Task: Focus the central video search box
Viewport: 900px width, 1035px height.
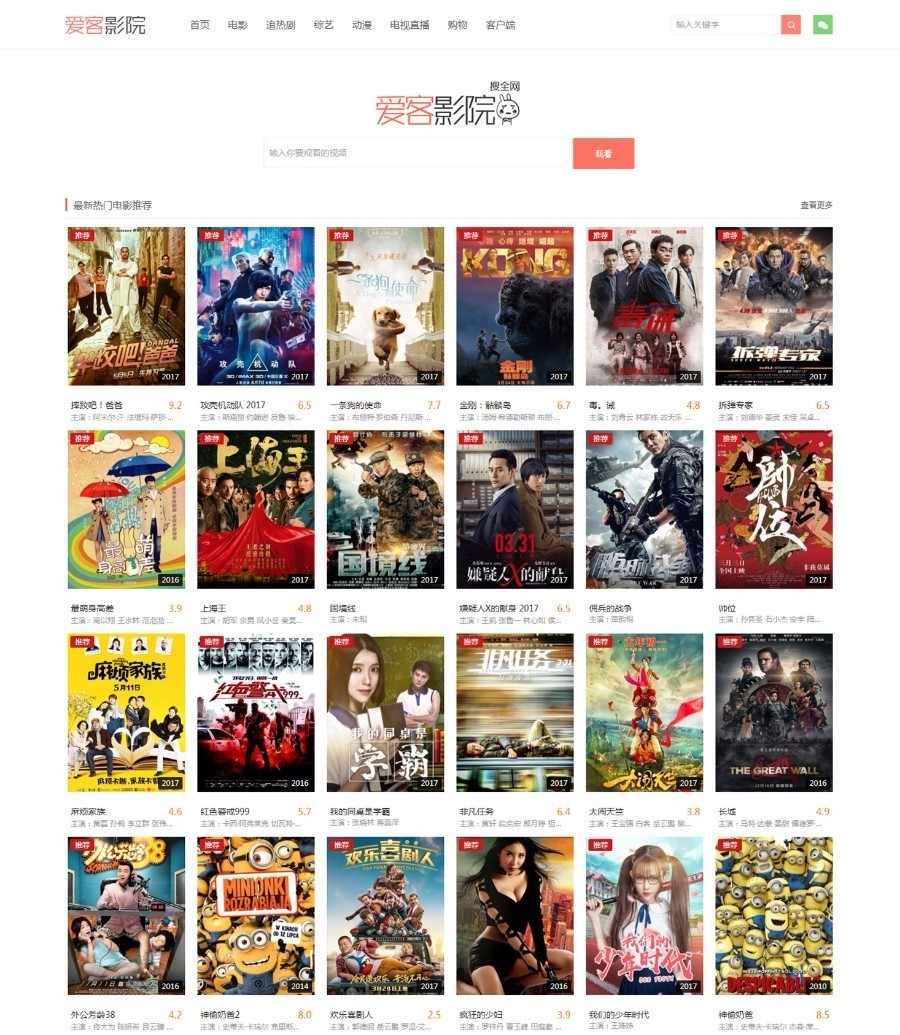Action: (417, 153)
